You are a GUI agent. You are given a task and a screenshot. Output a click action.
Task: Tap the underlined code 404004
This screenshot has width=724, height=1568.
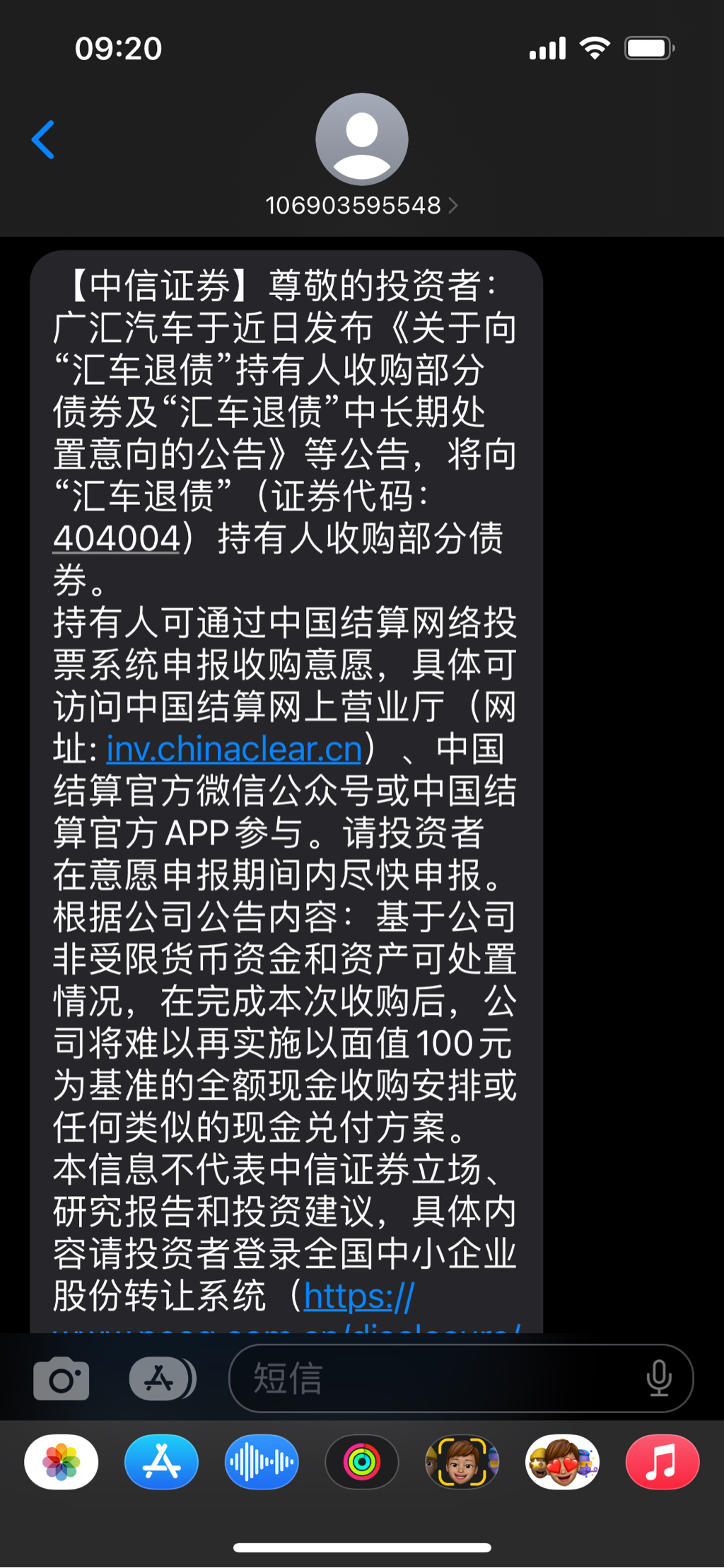117,538
